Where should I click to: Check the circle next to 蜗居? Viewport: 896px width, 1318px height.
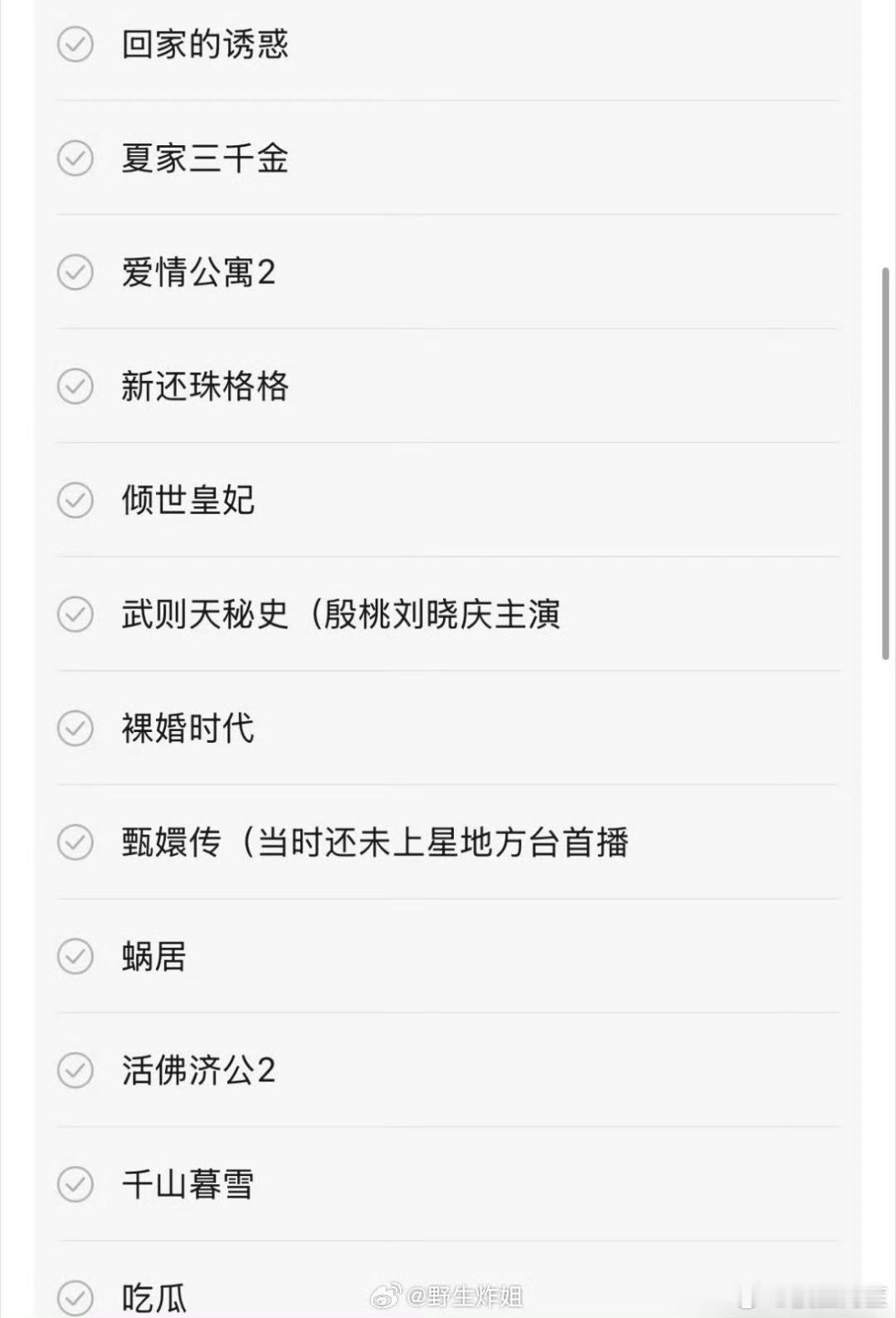point(75,957)
